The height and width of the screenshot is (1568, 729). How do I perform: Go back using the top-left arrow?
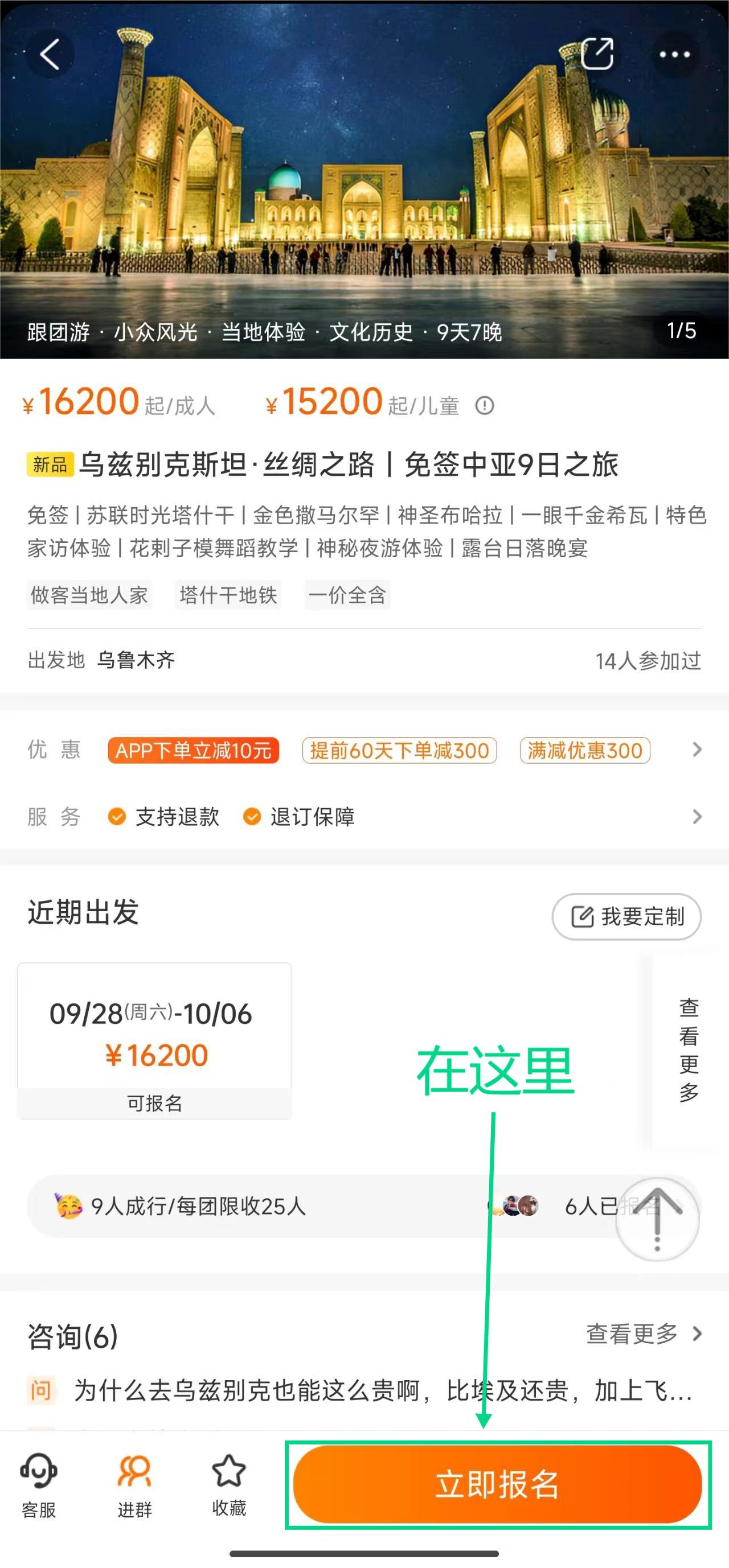pos(50,55)
